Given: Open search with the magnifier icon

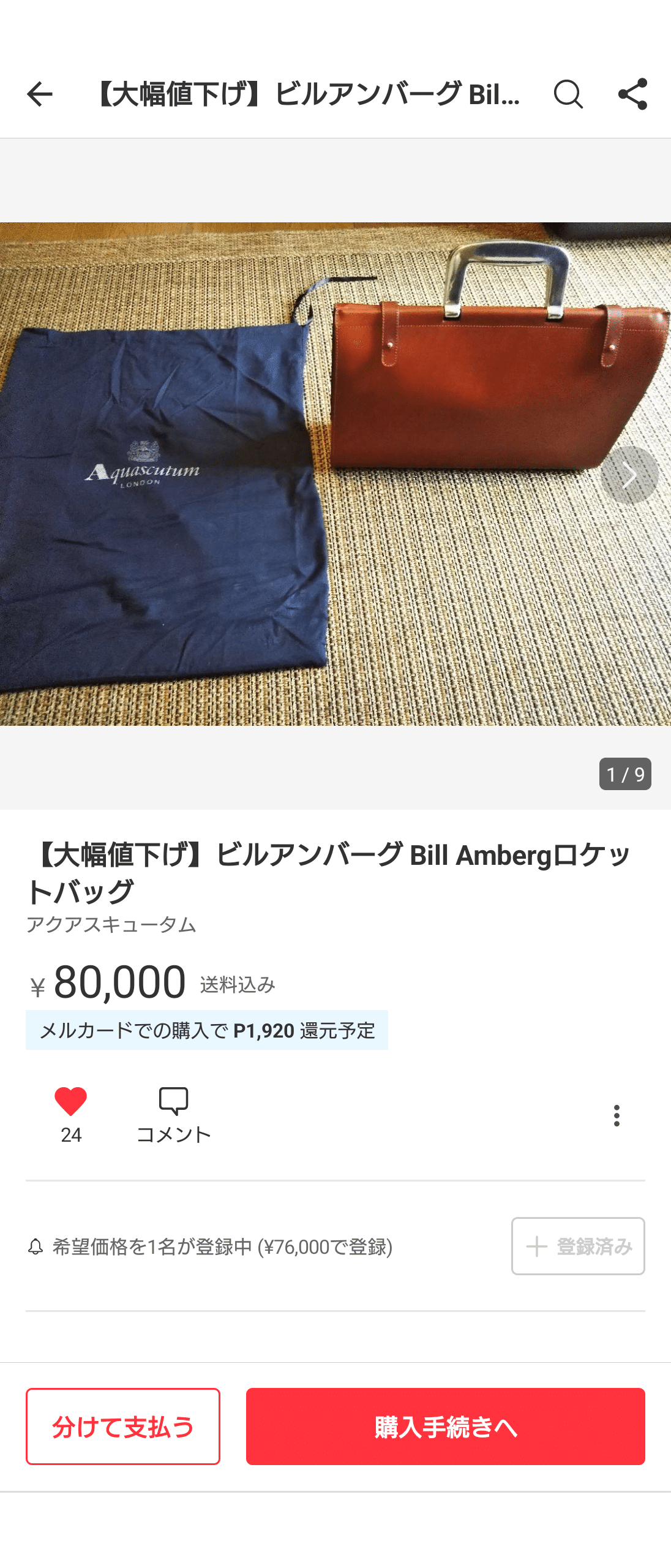Looking at the screenshot, I should (568, 94).
